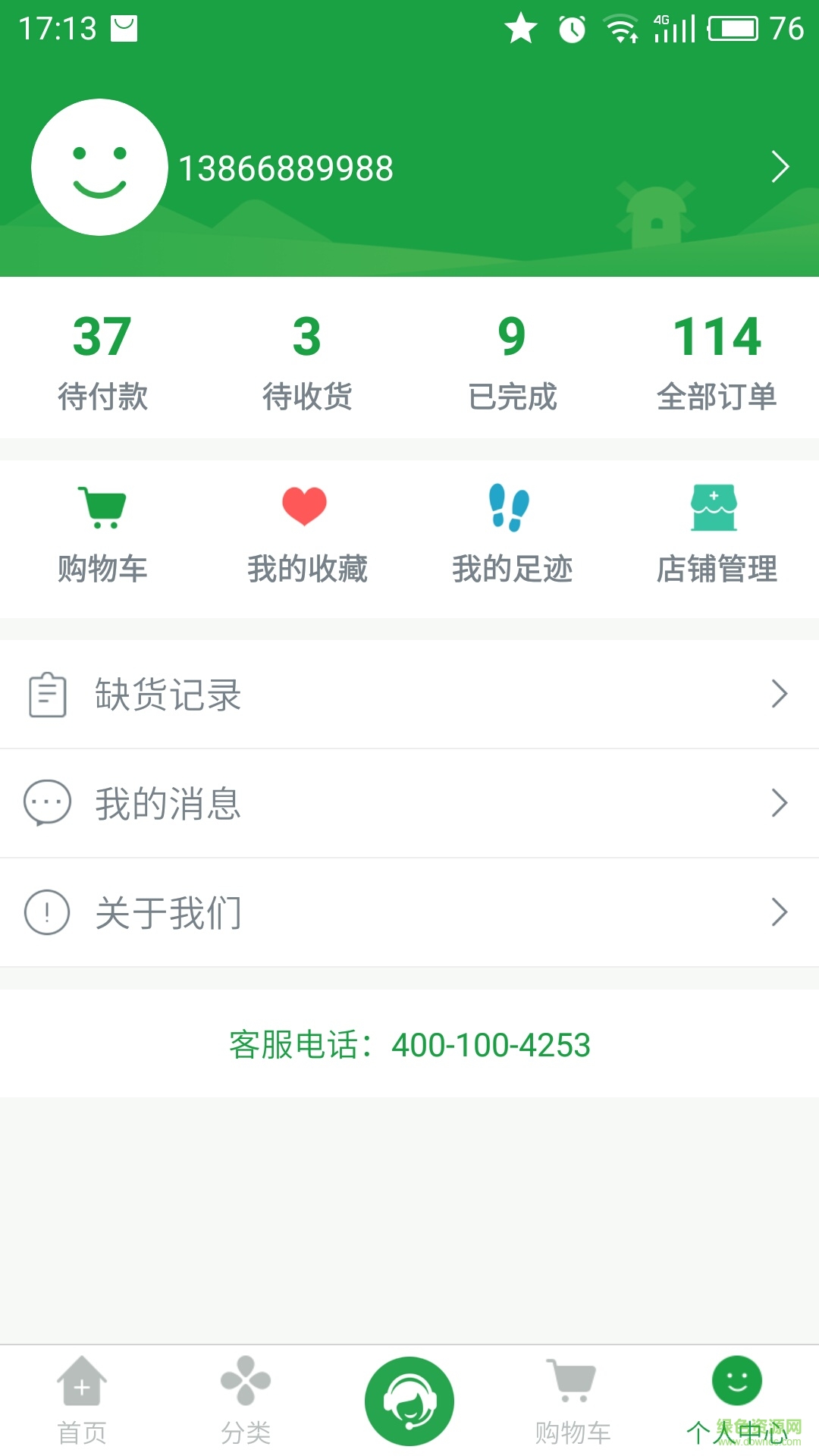Screen dimensions: 819x1456
Task: Open 购物车 tab in bottom navigation
Action: [x=573, y=1403]
